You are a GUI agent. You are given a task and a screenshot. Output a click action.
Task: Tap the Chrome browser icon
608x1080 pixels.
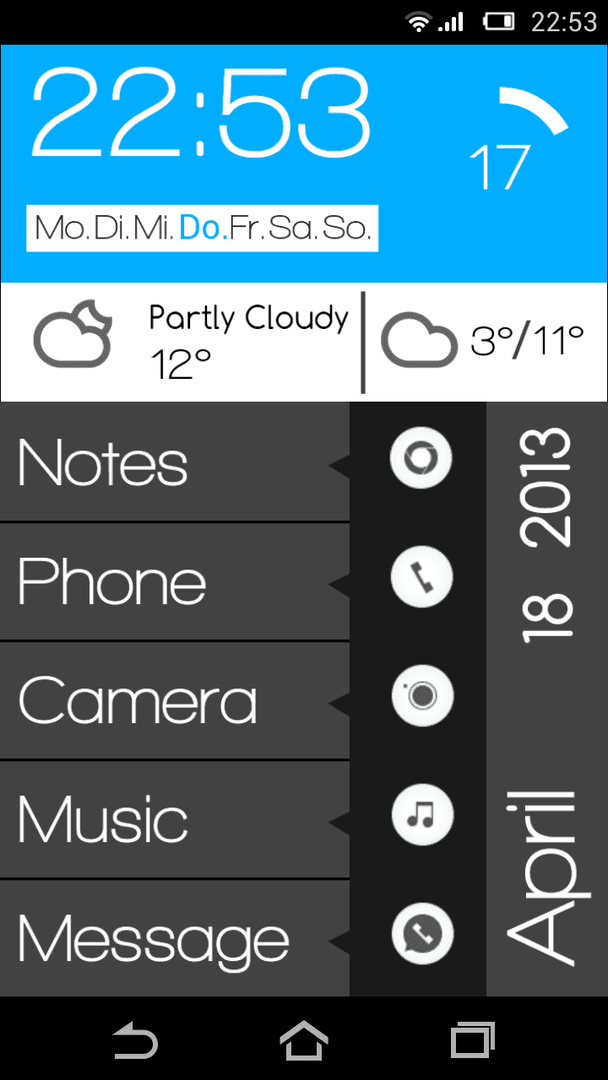coord(421,458)
